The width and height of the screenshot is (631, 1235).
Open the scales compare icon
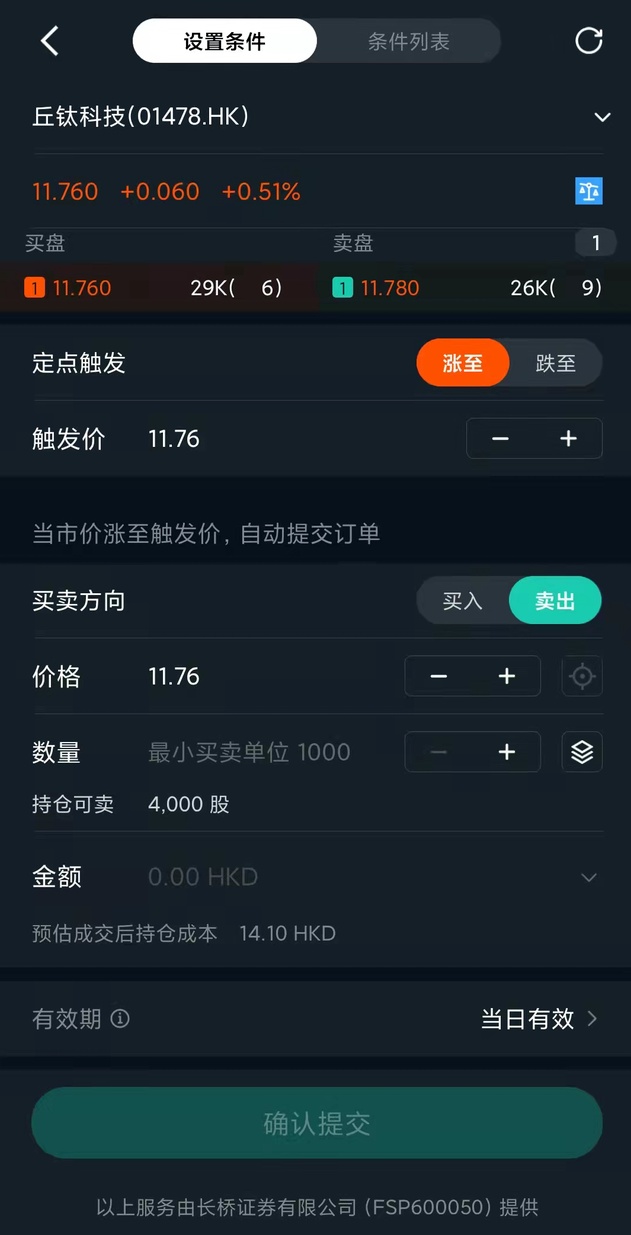(x=588, y=191)
